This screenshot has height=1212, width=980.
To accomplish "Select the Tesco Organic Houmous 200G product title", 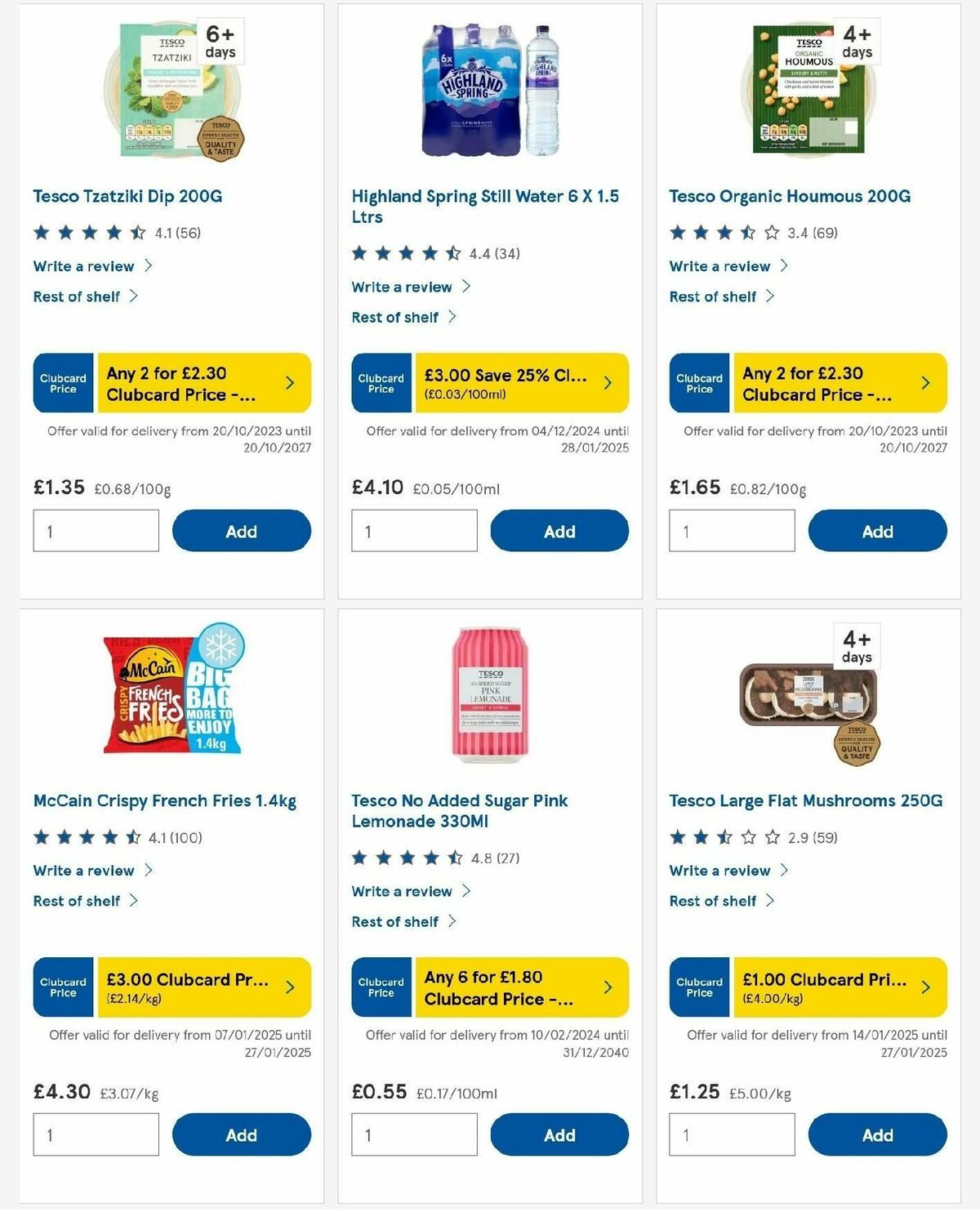I will (788, 196).
